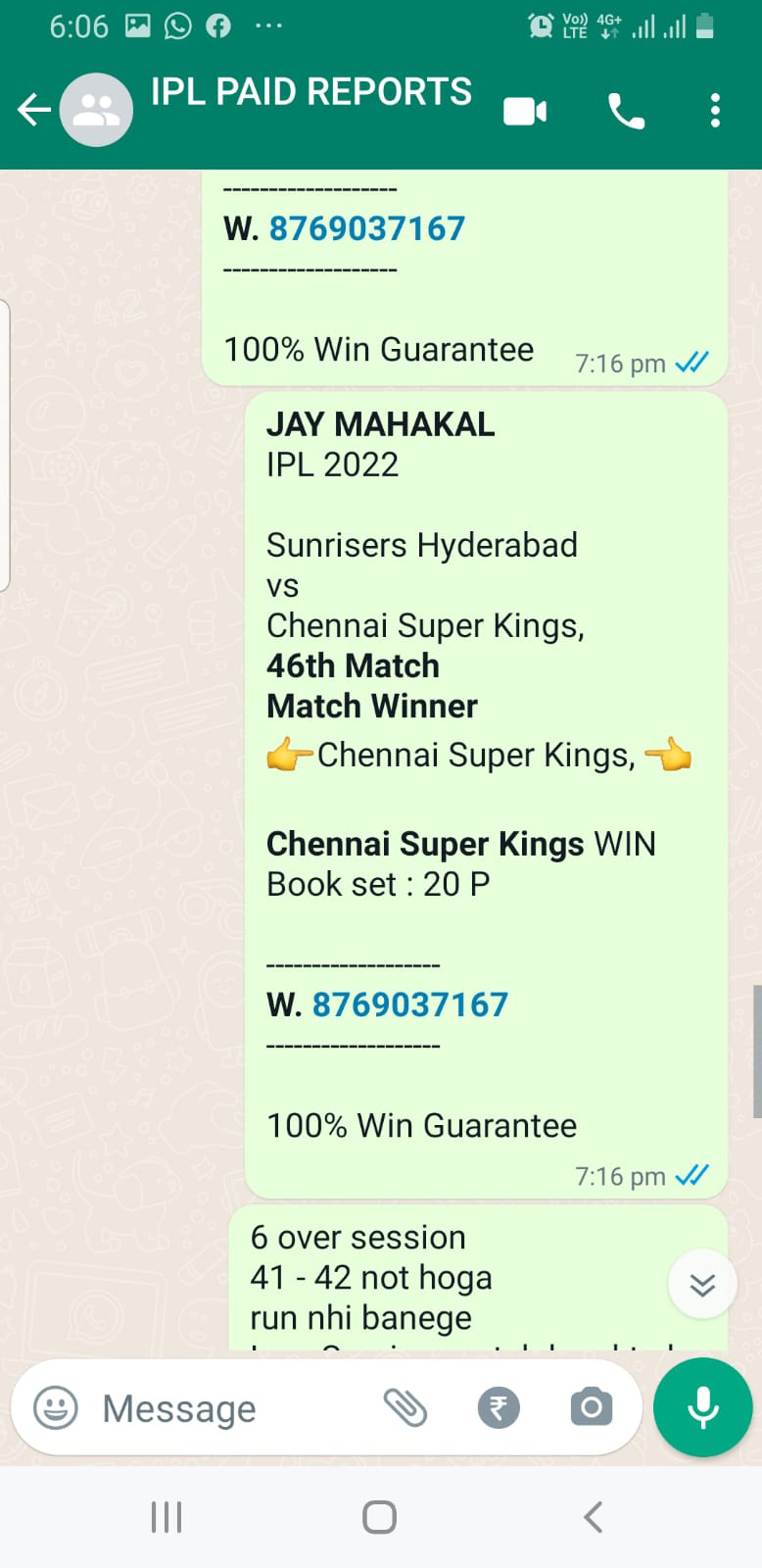Open the phone number link below Book set : 20 P
The image size is (762, 1568).
point(409,1004)
